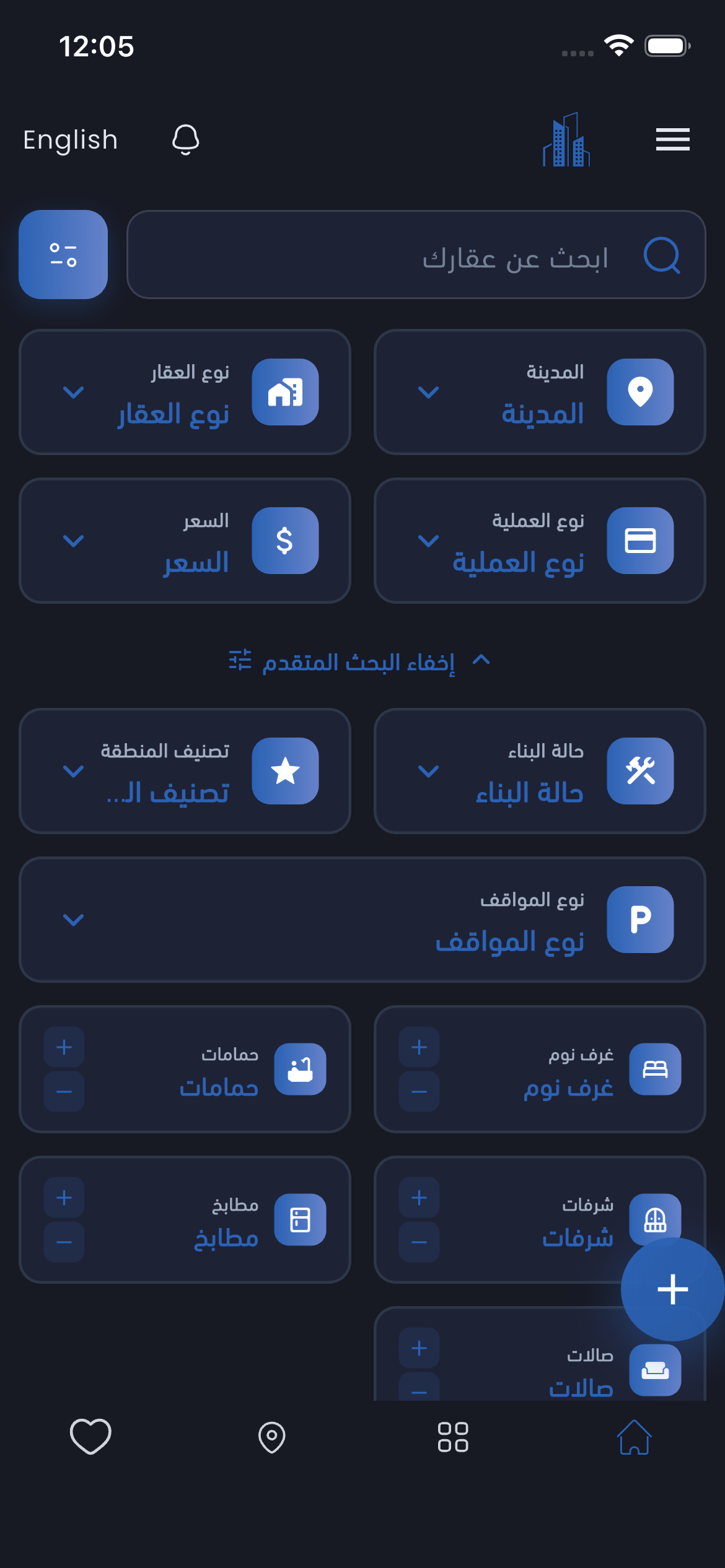
Task: Increase the غرف نوم bedrooms count
Action: [x=420, y=1047]
